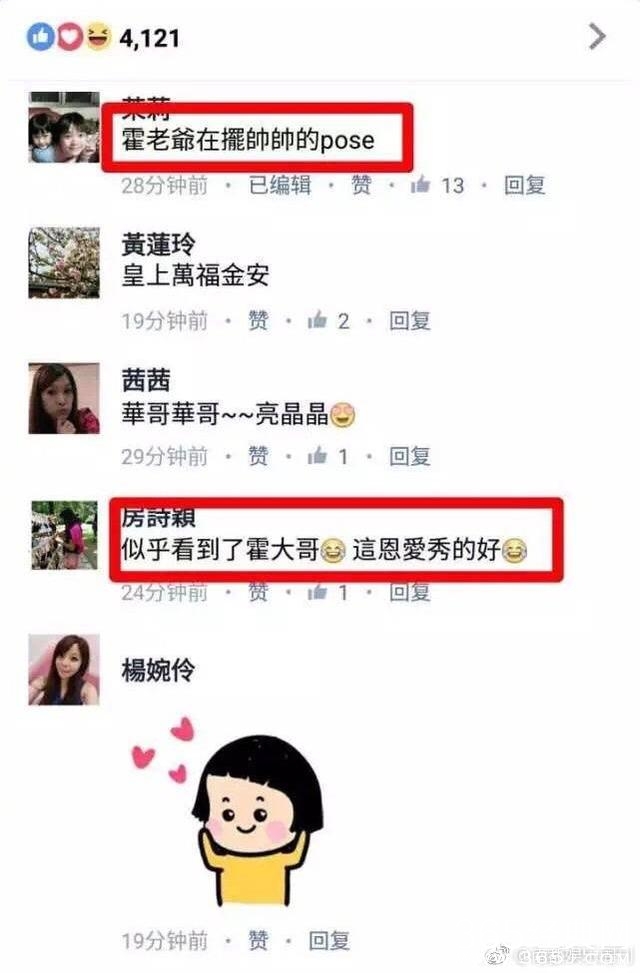View the 13 likes on the pose comment
This screenshot has height=973, width=640.
tap(438, 185)
